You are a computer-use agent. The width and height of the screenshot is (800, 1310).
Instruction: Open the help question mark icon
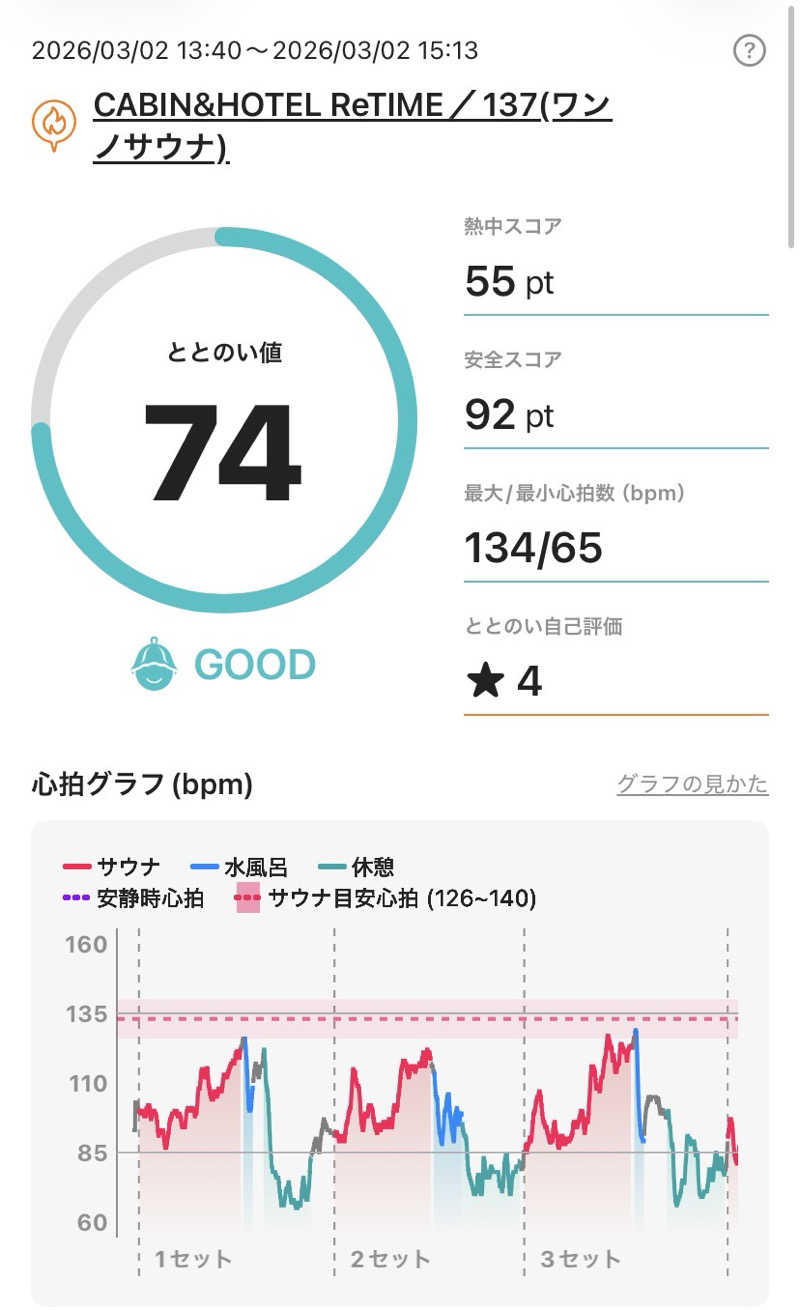pos(749,50)
